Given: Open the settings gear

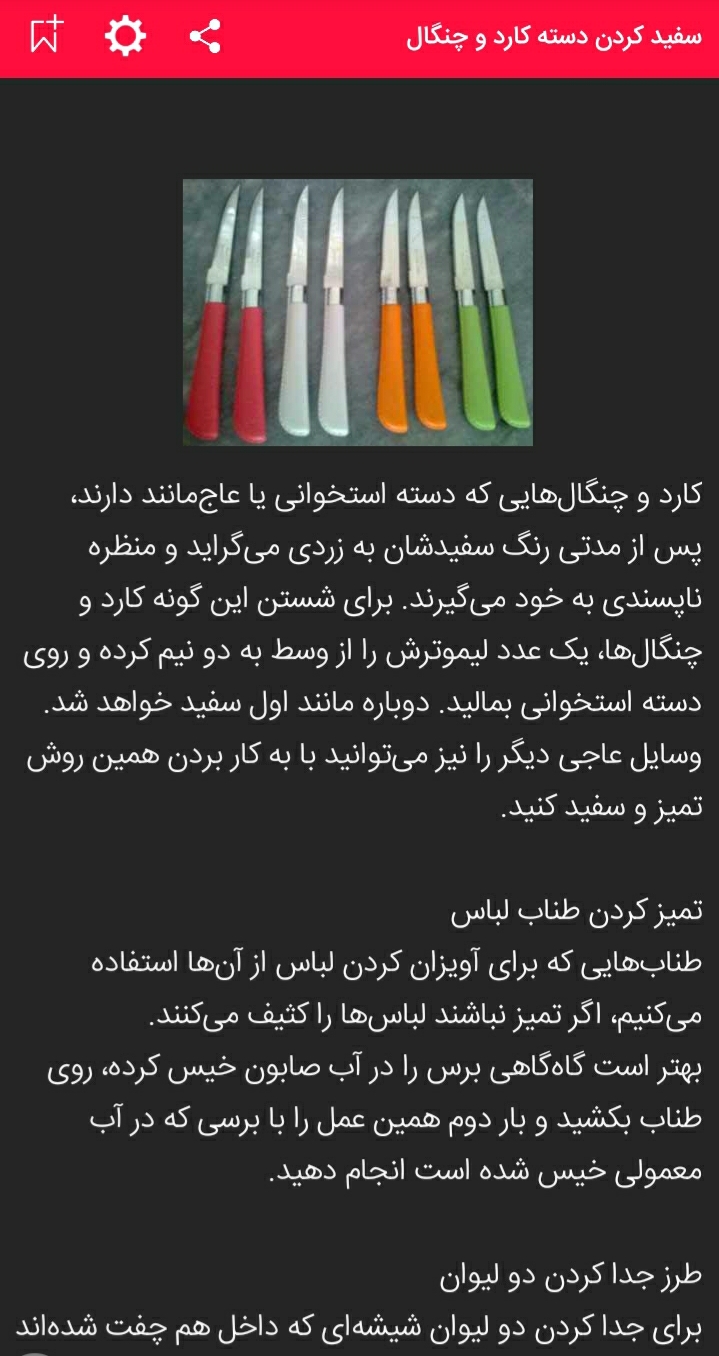Looking at the screenshot, I should pos(125,37).
